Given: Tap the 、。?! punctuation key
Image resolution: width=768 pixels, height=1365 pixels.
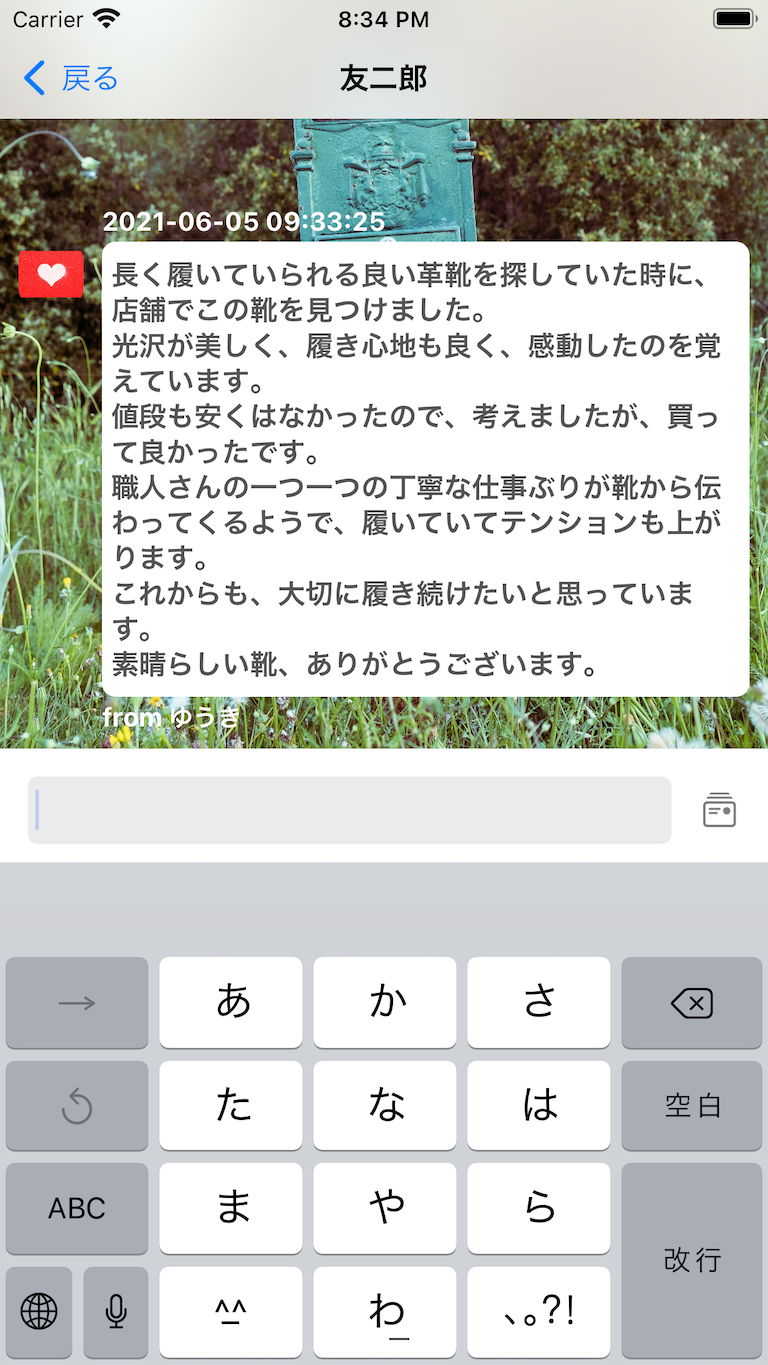Looking at the screenshot, I should (x=538, y=1312).
